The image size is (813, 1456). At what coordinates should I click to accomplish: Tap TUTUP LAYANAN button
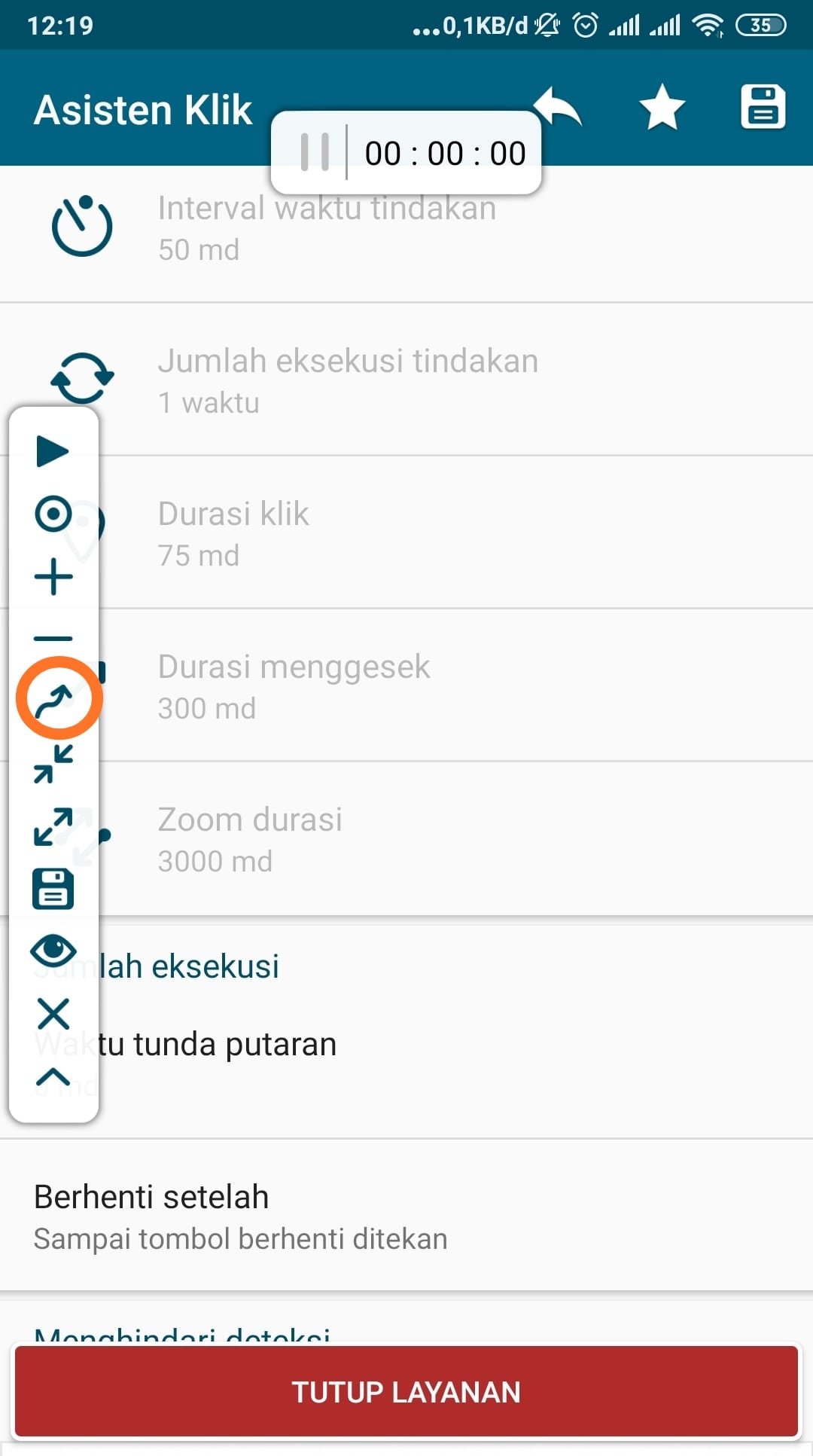(x=406, y=1392)
